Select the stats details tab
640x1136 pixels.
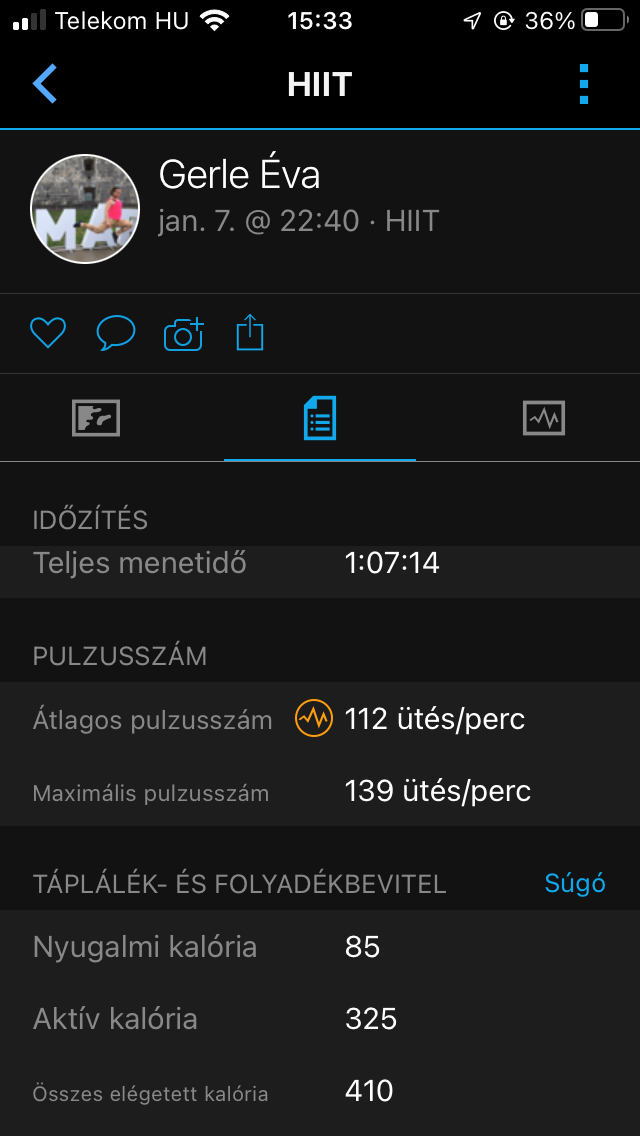click(x=320, y=418)
